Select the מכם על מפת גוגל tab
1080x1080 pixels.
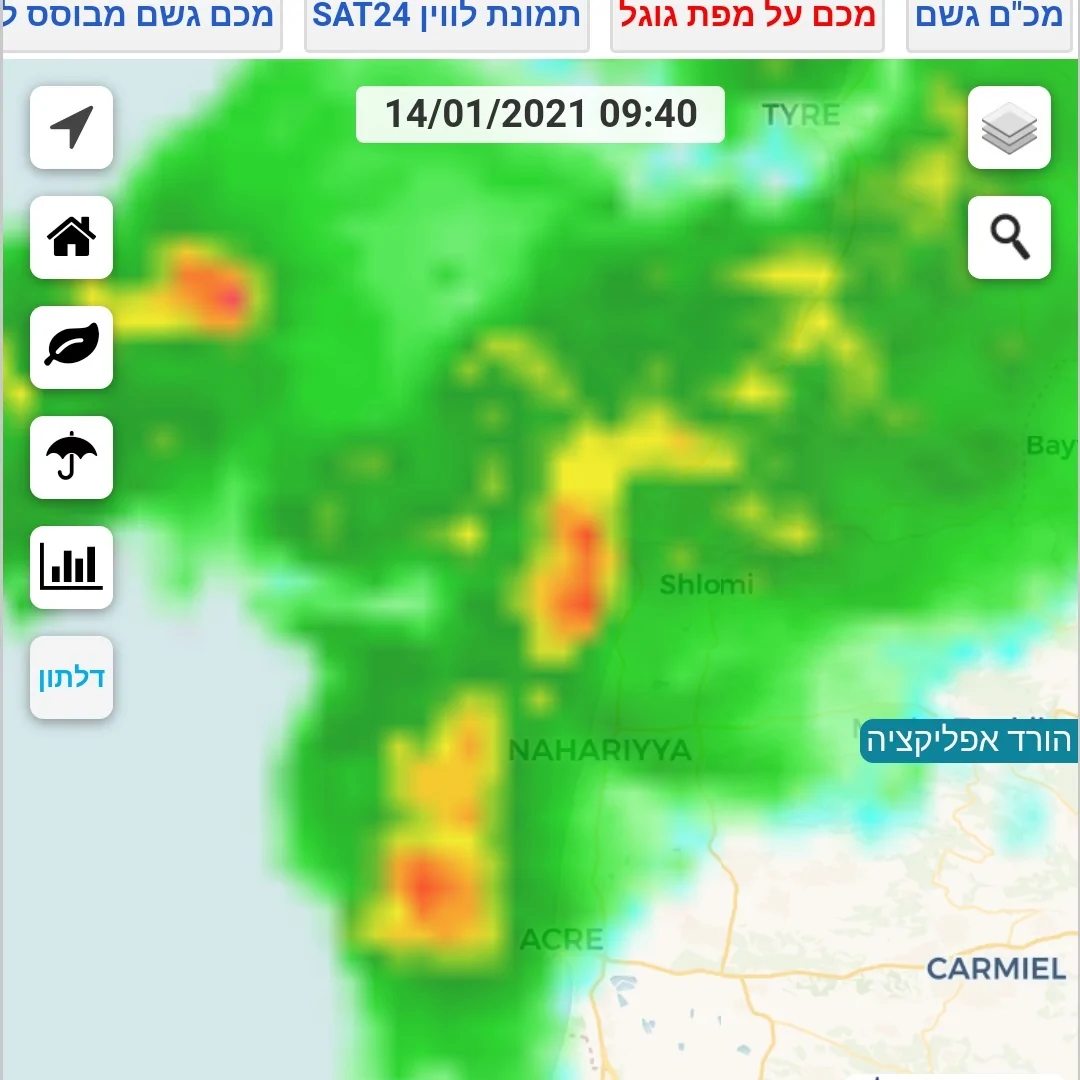(x=747, y=20)
